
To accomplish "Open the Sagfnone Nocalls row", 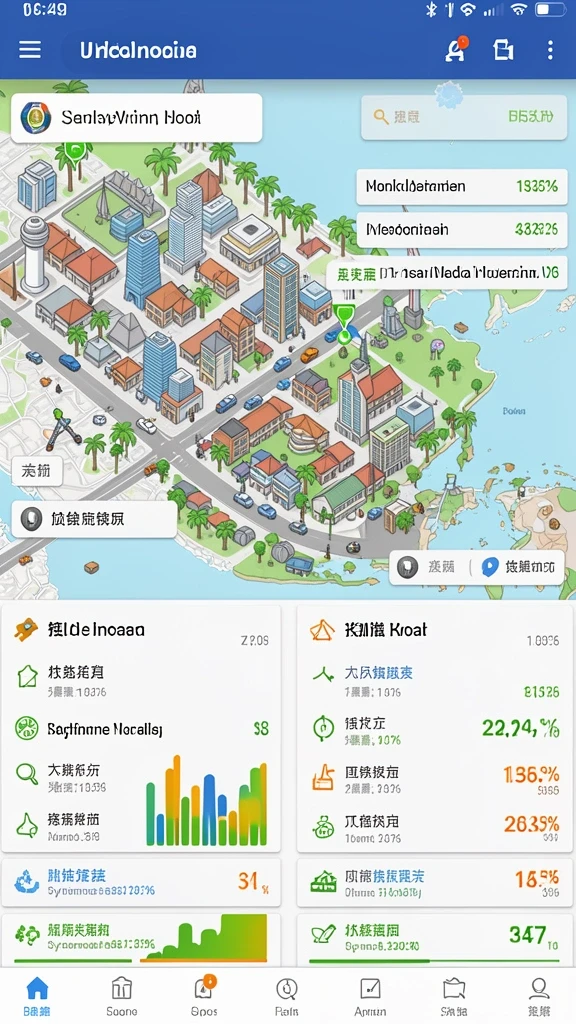I will [x=141, y=728].
